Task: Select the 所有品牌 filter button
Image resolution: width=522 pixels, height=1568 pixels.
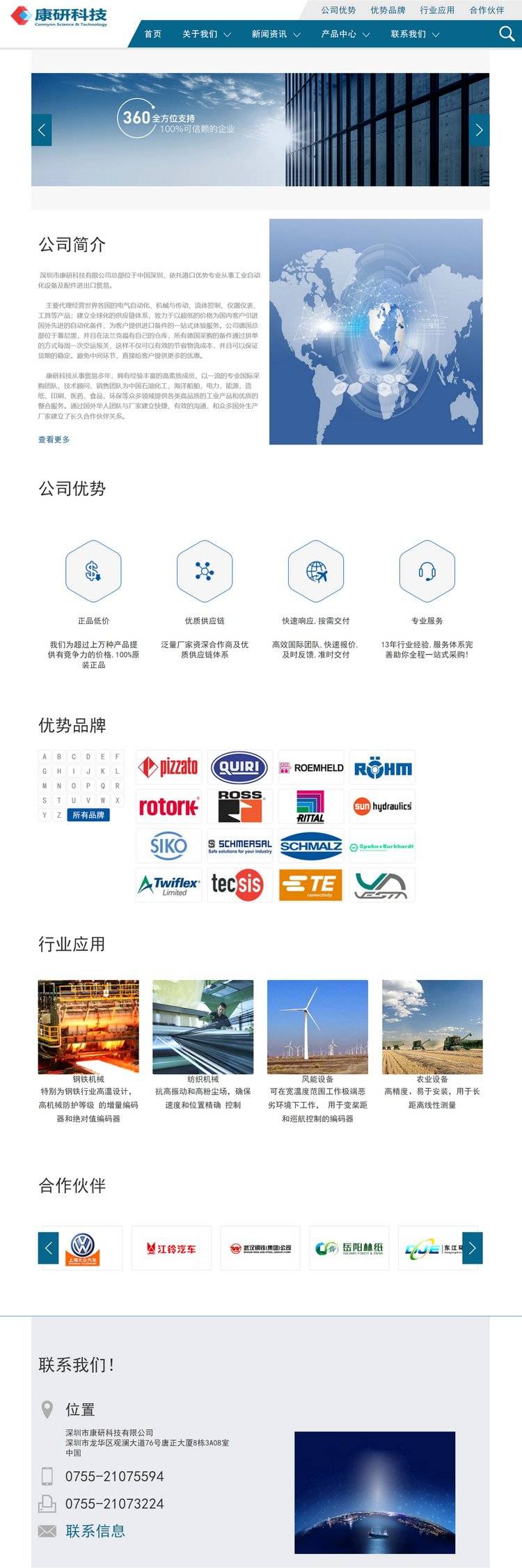Action: tap(88, 815)
